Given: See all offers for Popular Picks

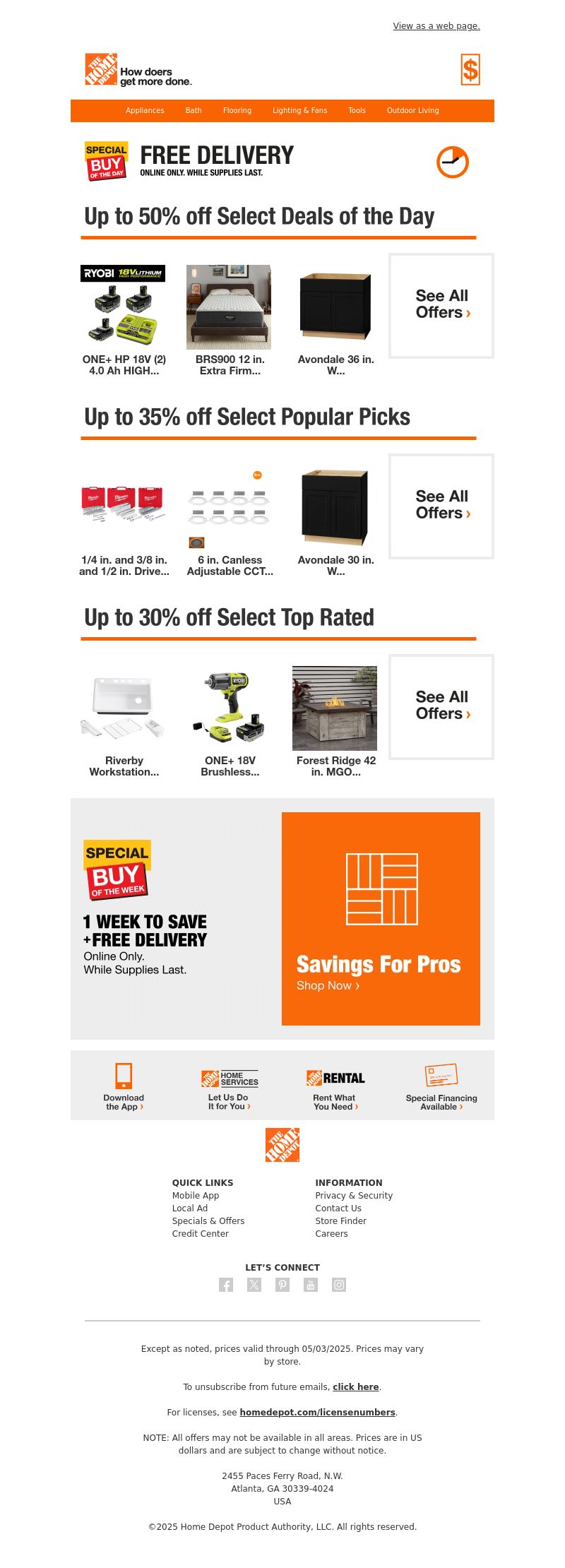Looking at the screenshot, I should click(x=441, y=506).
